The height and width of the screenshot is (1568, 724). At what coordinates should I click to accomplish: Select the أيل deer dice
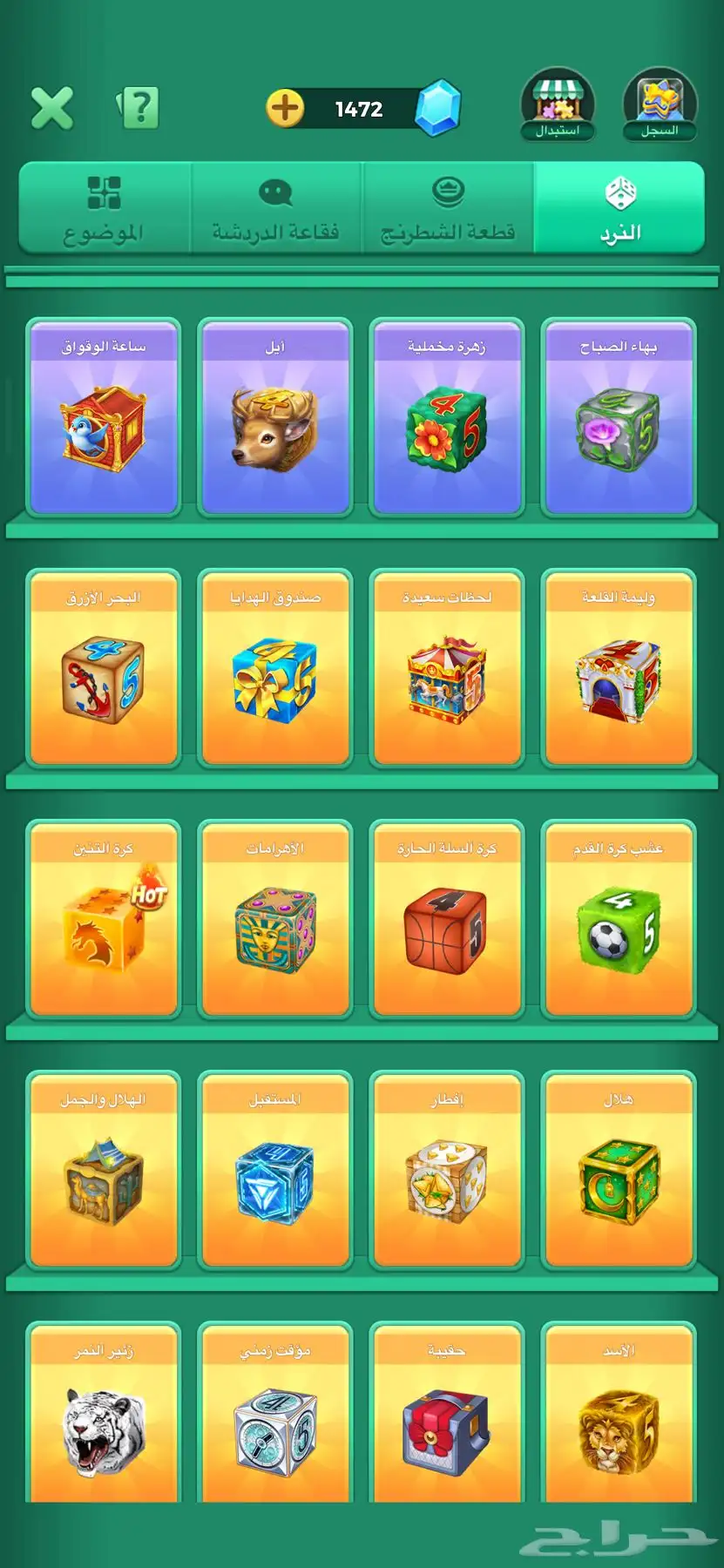(x=275, y=418)
